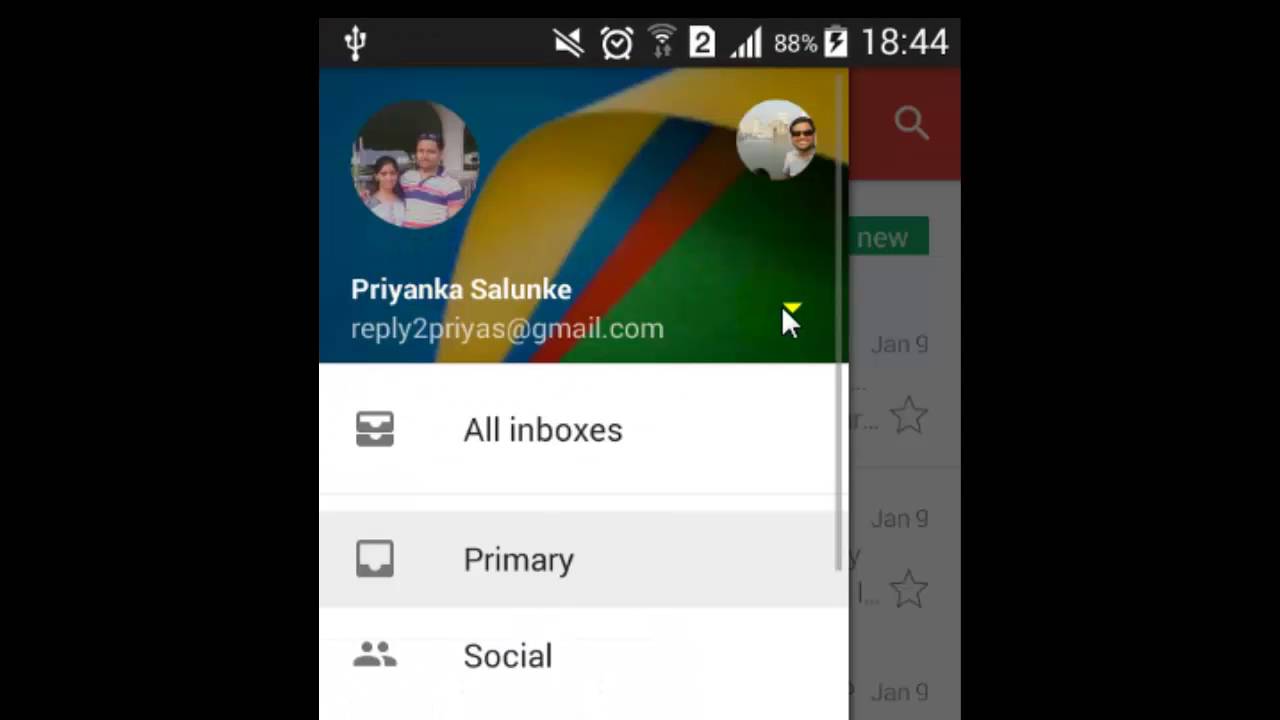
Task: Switch to the second account avatar
Action: (x=776, y=139)
